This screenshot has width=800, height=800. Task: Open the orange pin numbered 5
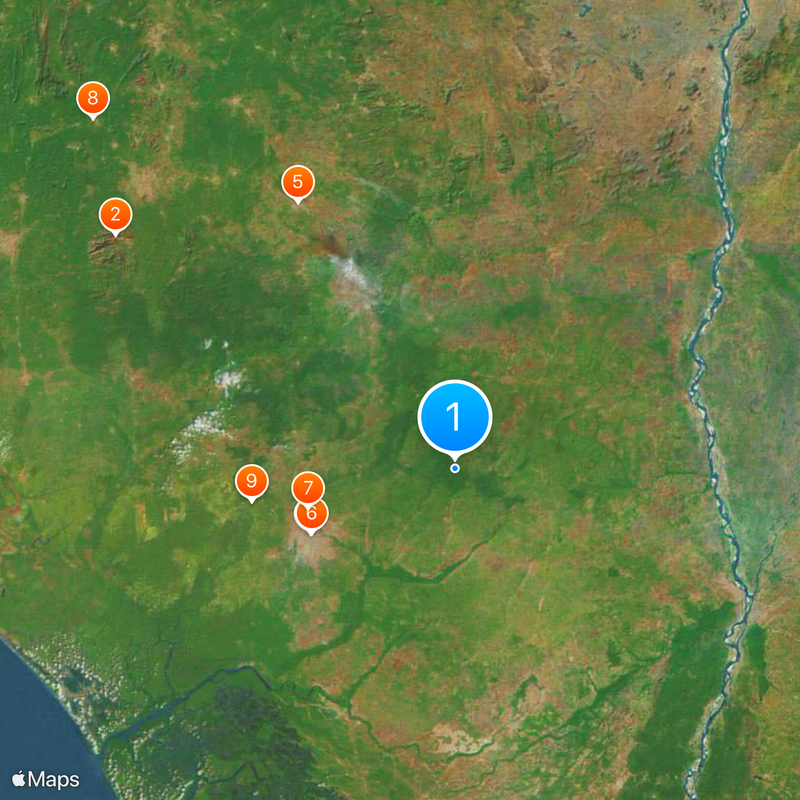[x=297, y=183]
